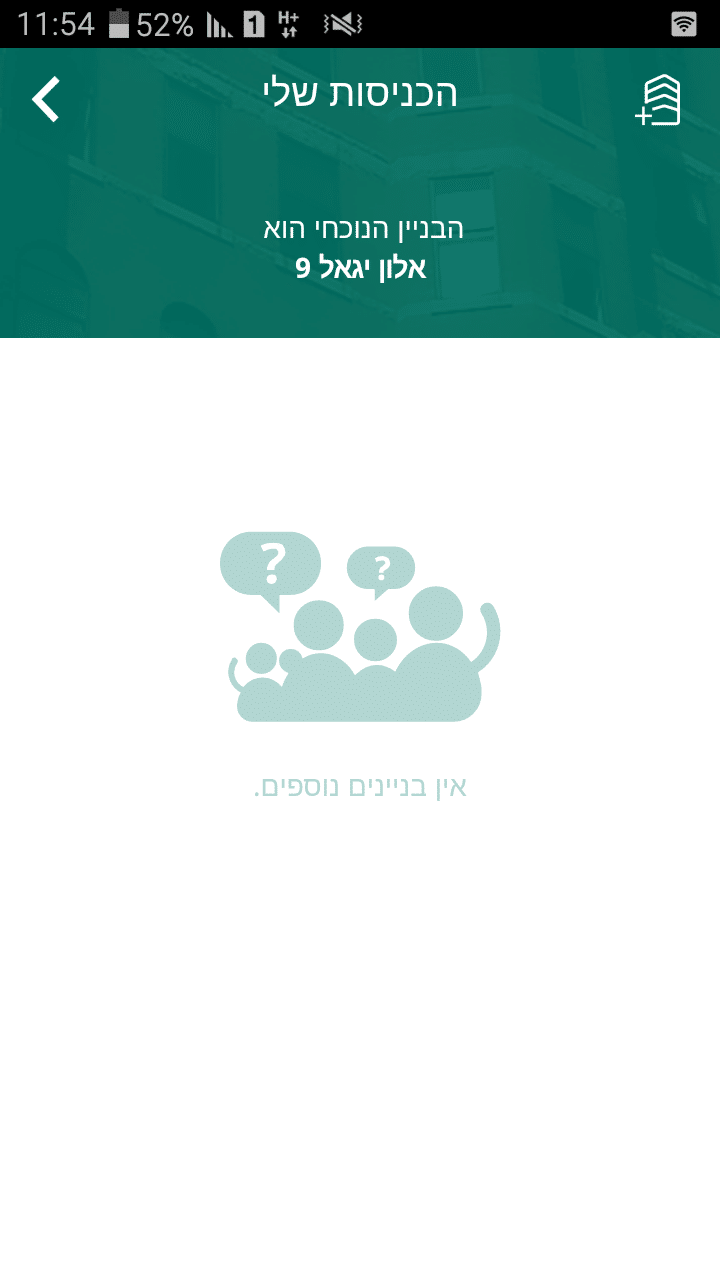
Task: Tap the add building icon
Action: point(659,101)
